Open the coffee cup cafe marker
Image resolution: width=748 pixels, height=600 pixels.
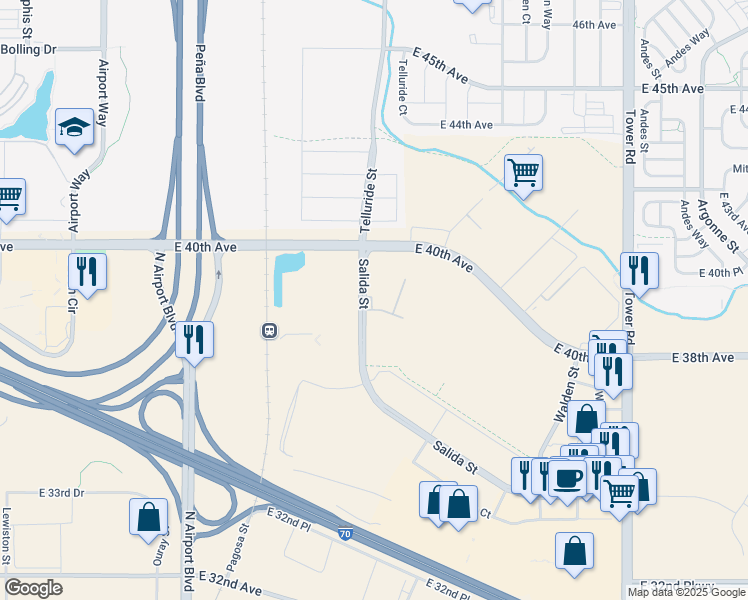click(568, 479)
